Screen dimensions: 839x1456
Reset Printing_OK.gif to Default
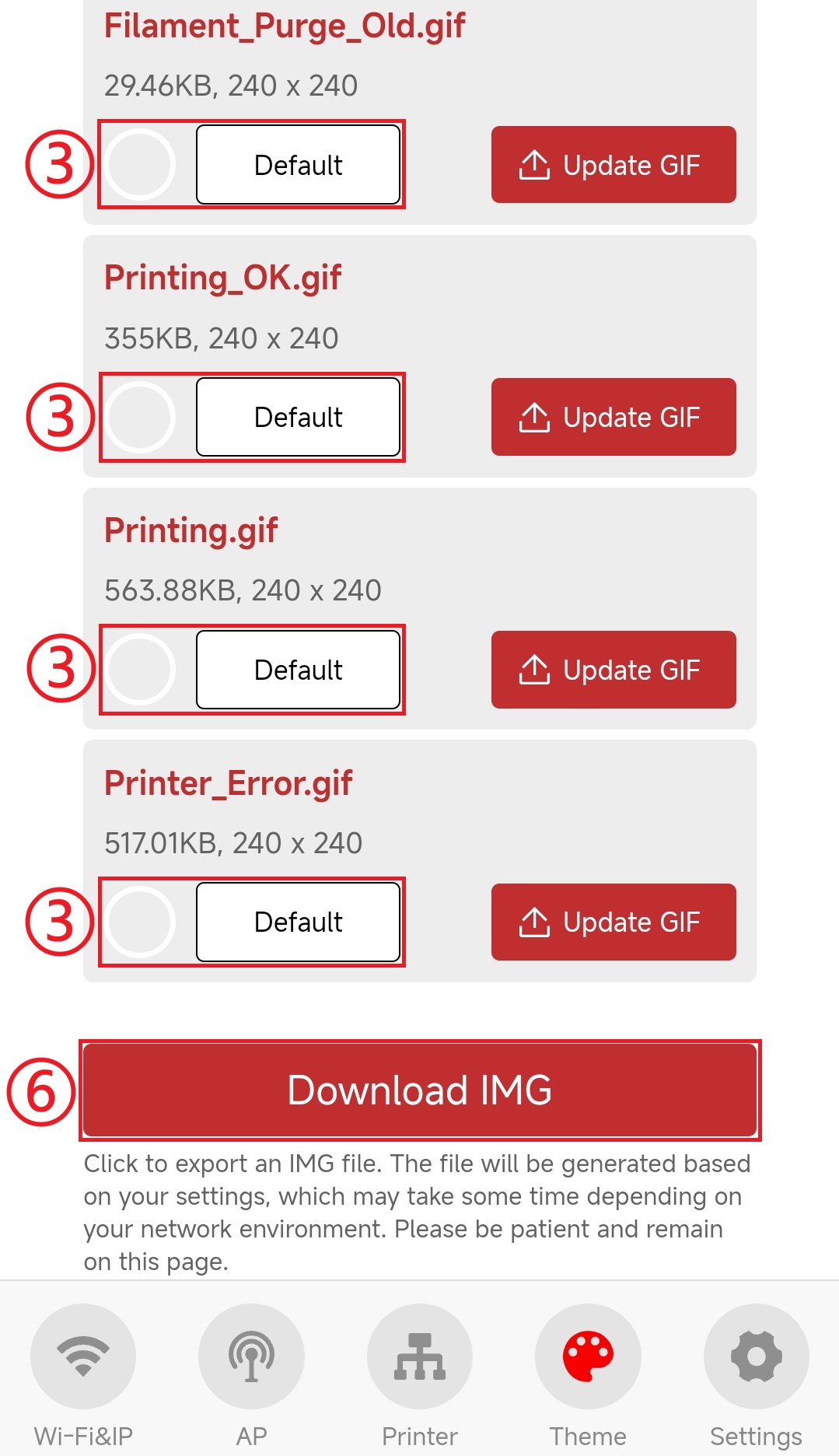pos(298,418)
